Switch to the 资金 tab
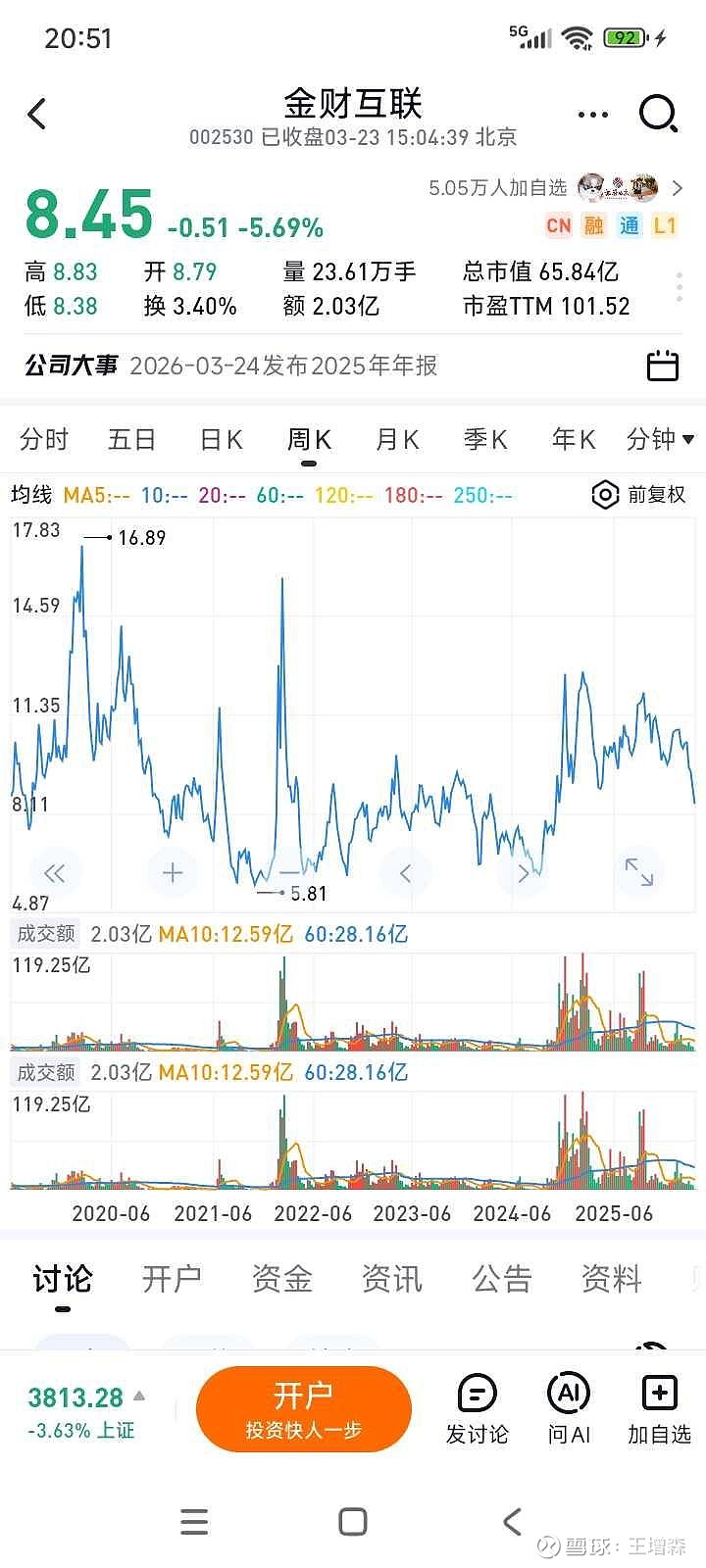 click(x=281, y=1279)
